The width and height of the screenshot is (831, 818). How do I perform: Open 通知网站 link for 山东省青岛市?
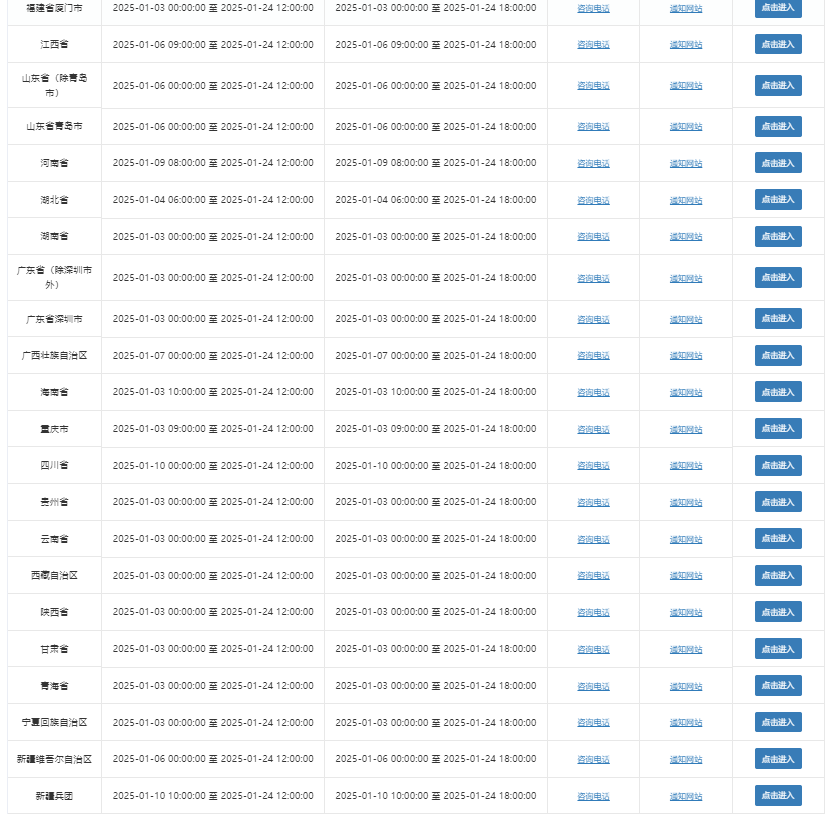(686, 127)
